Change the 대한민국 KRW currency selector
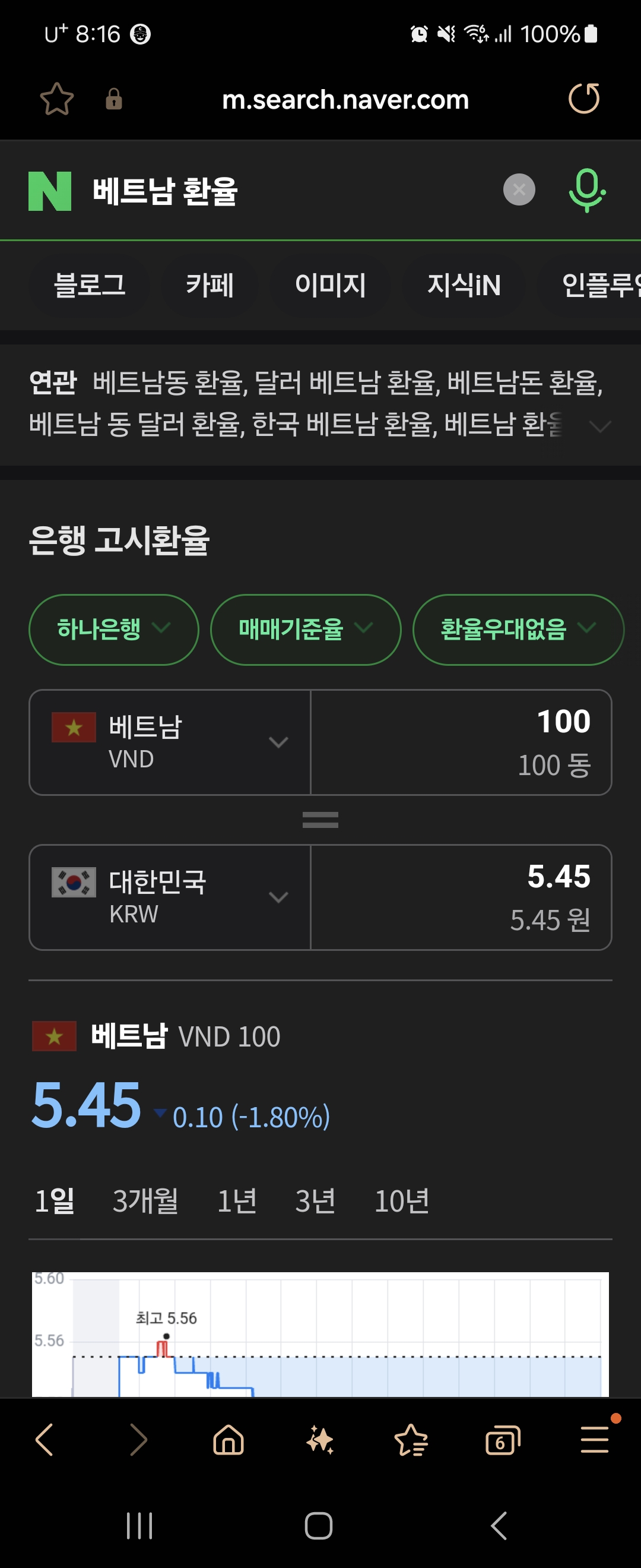 pos(170,897)
